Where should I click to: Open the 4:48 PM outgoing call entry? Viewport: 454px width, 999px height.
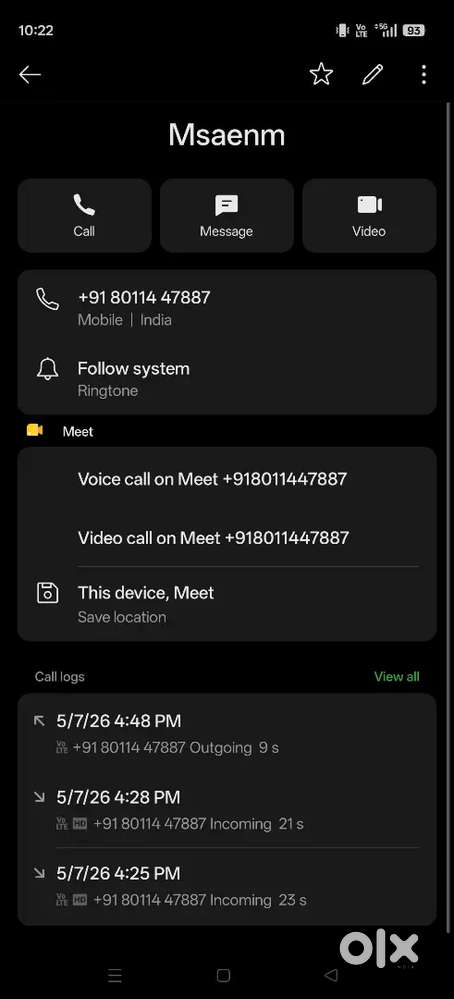[x=227, y=733]
